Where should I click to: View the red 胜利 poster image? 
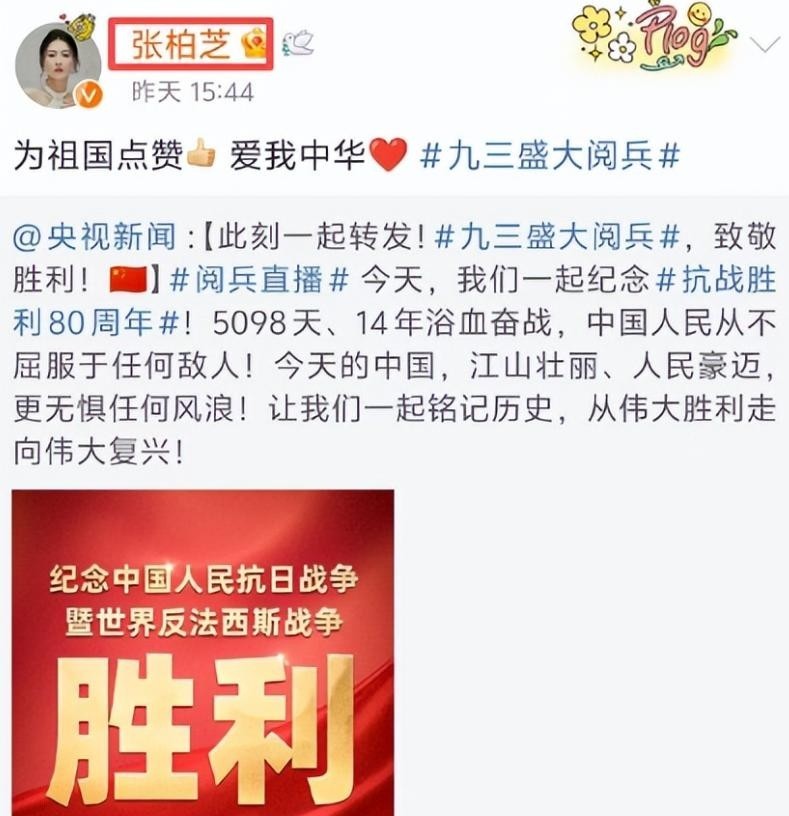click(x=203, y=652)
